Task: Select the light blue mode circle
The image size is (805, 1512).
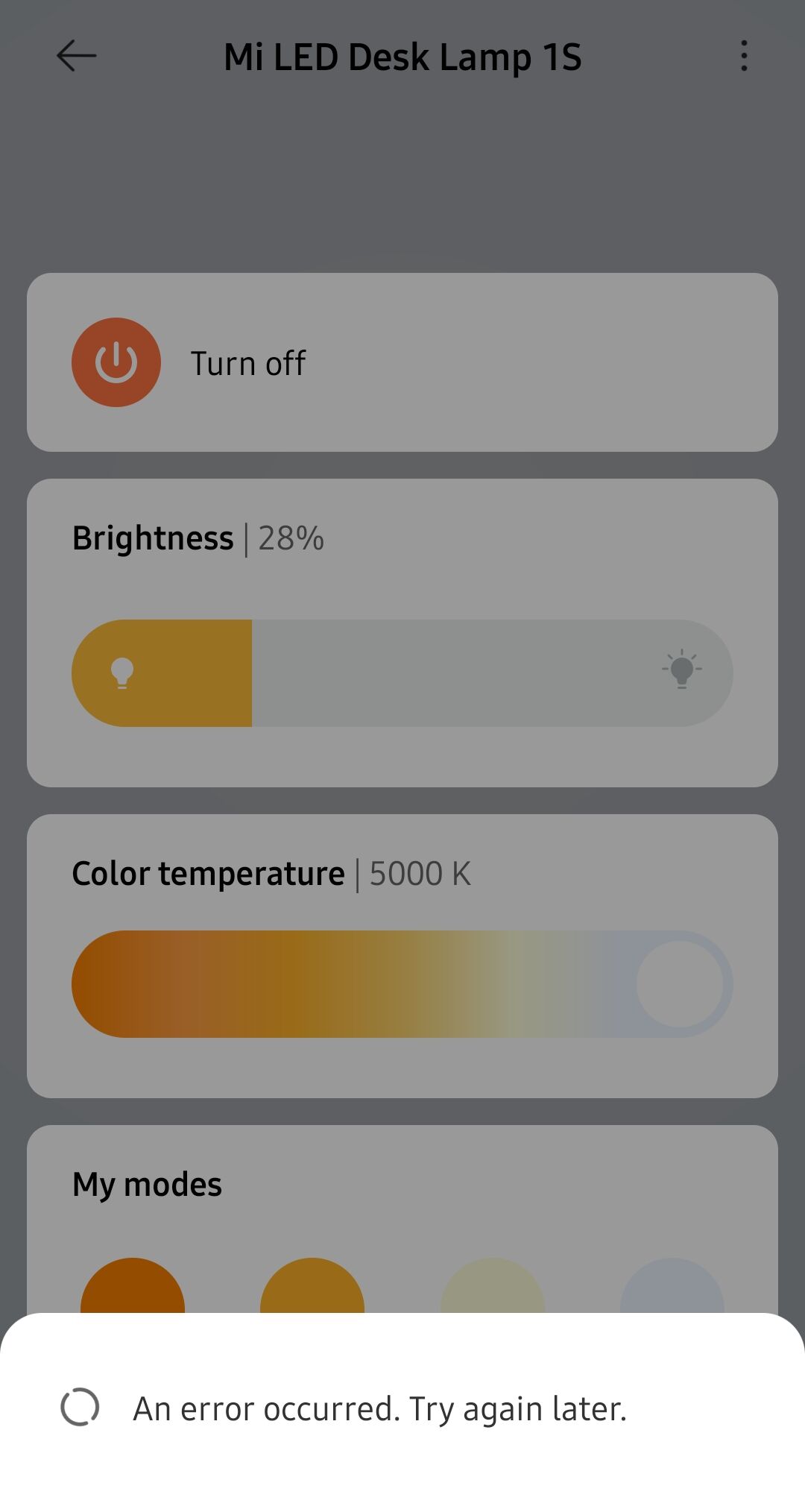Action: [672, 1287]
